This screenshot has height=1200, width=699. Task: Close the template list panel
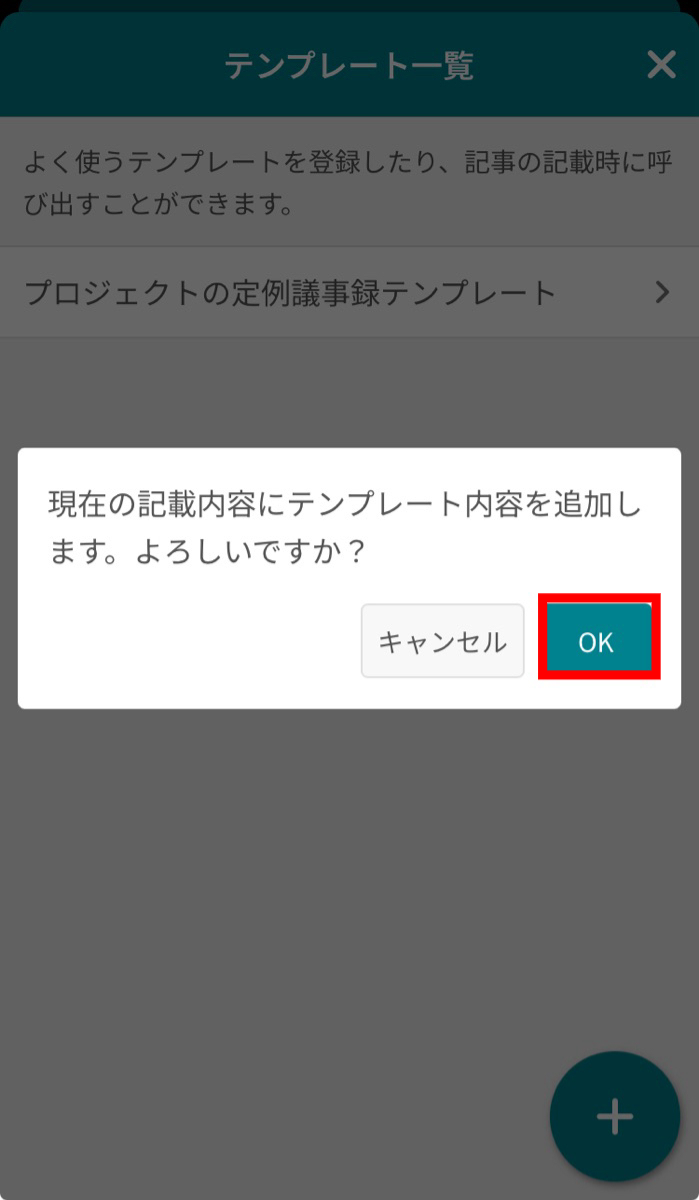(x=661, y=66)
